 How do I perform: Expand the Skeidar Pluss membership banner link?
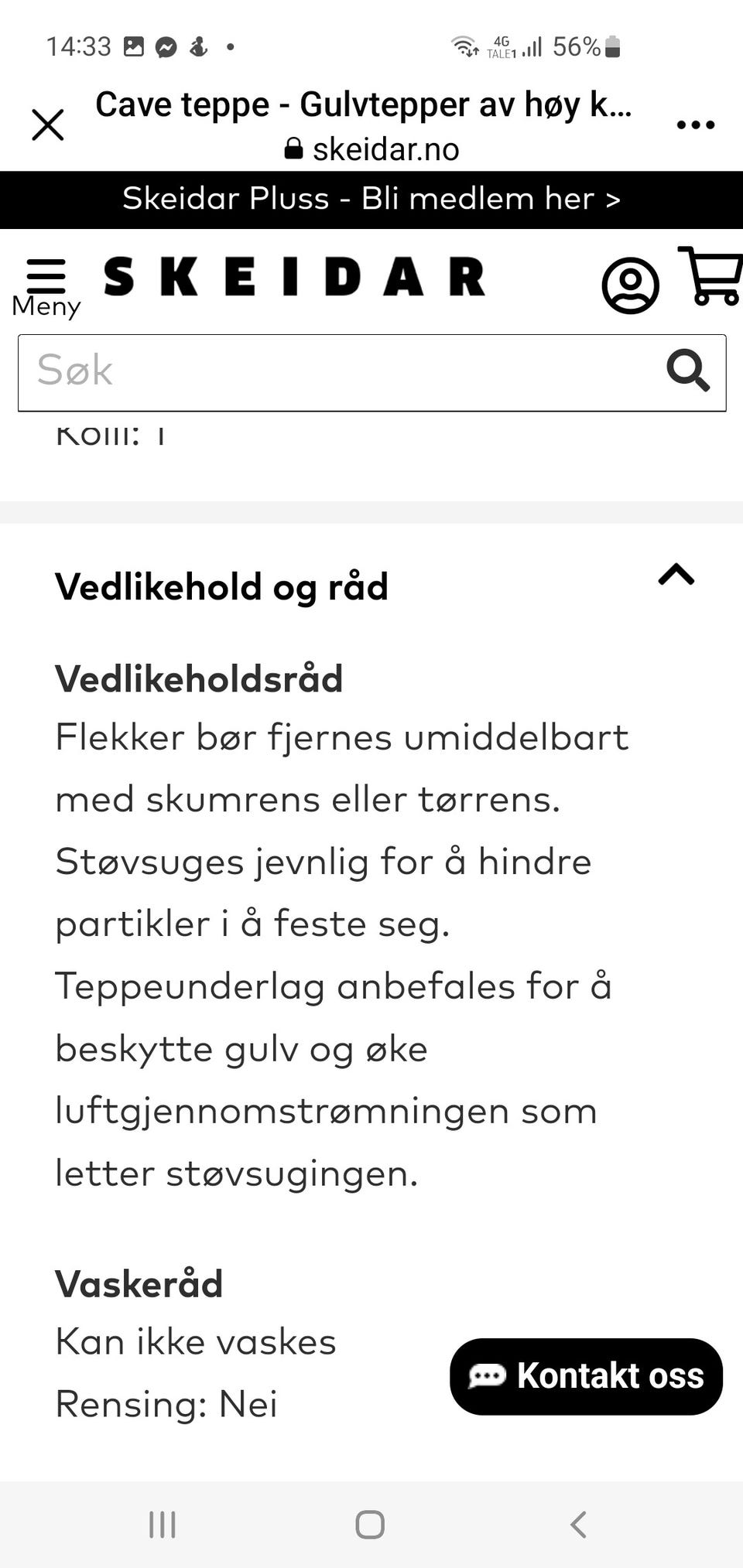[x=371, y=200]
